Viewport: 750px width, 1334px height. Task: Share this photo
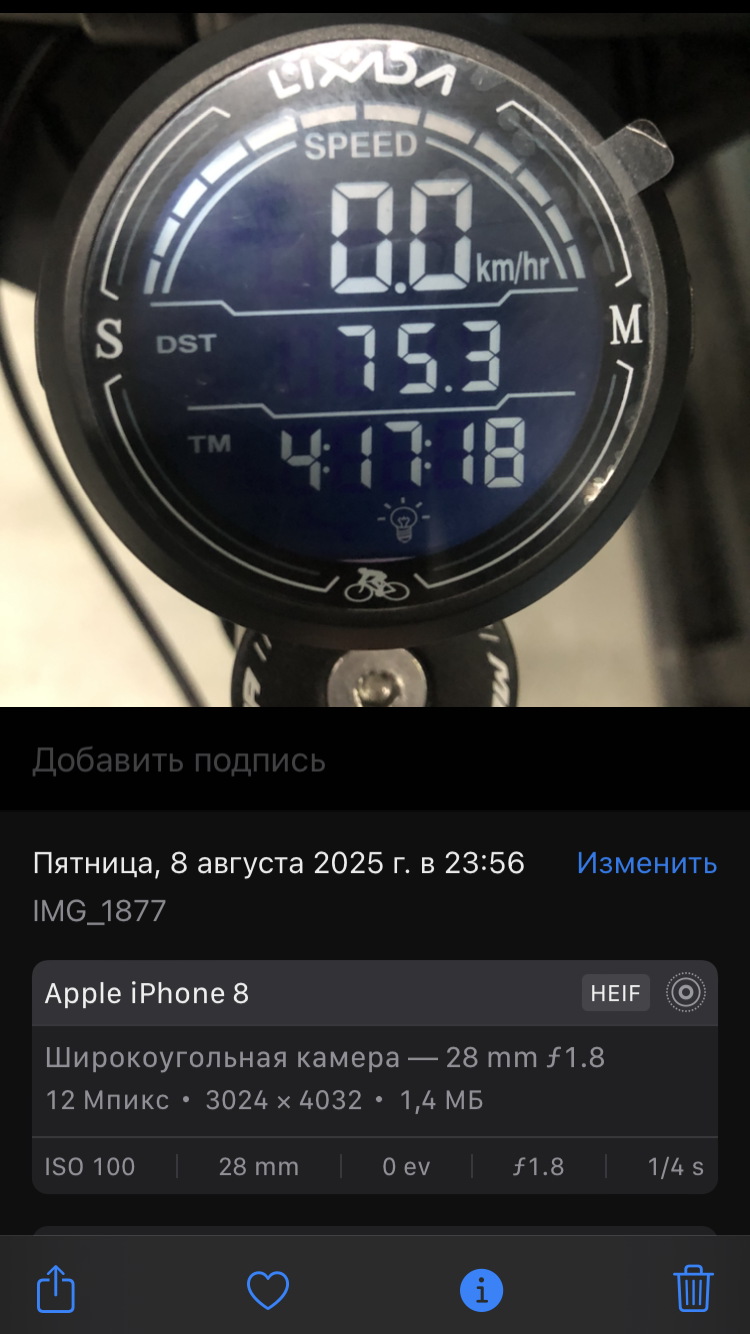[x=56, y=1289]
